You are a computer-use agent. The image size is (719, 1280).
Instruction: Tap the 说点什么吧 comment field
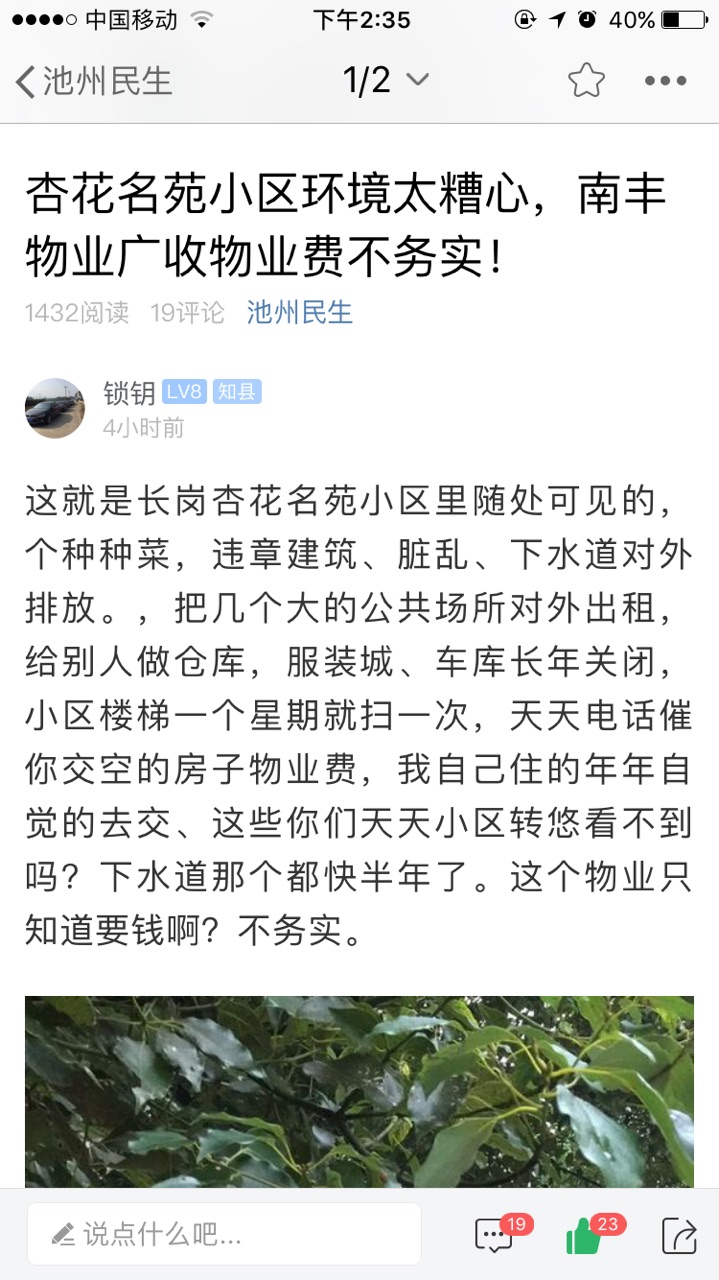coord(224,1234)
